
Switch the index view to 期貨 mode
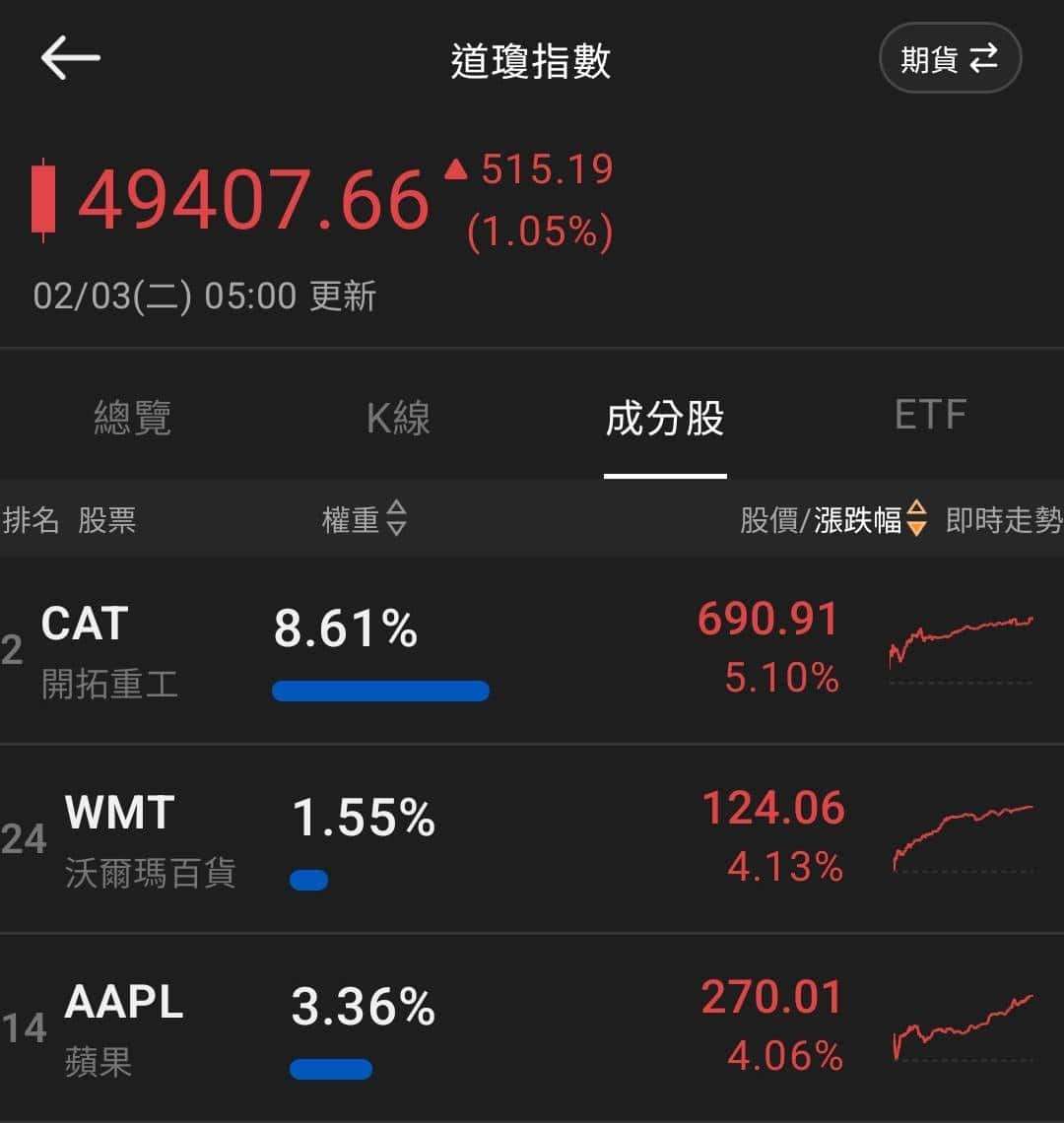click(949, 58)
